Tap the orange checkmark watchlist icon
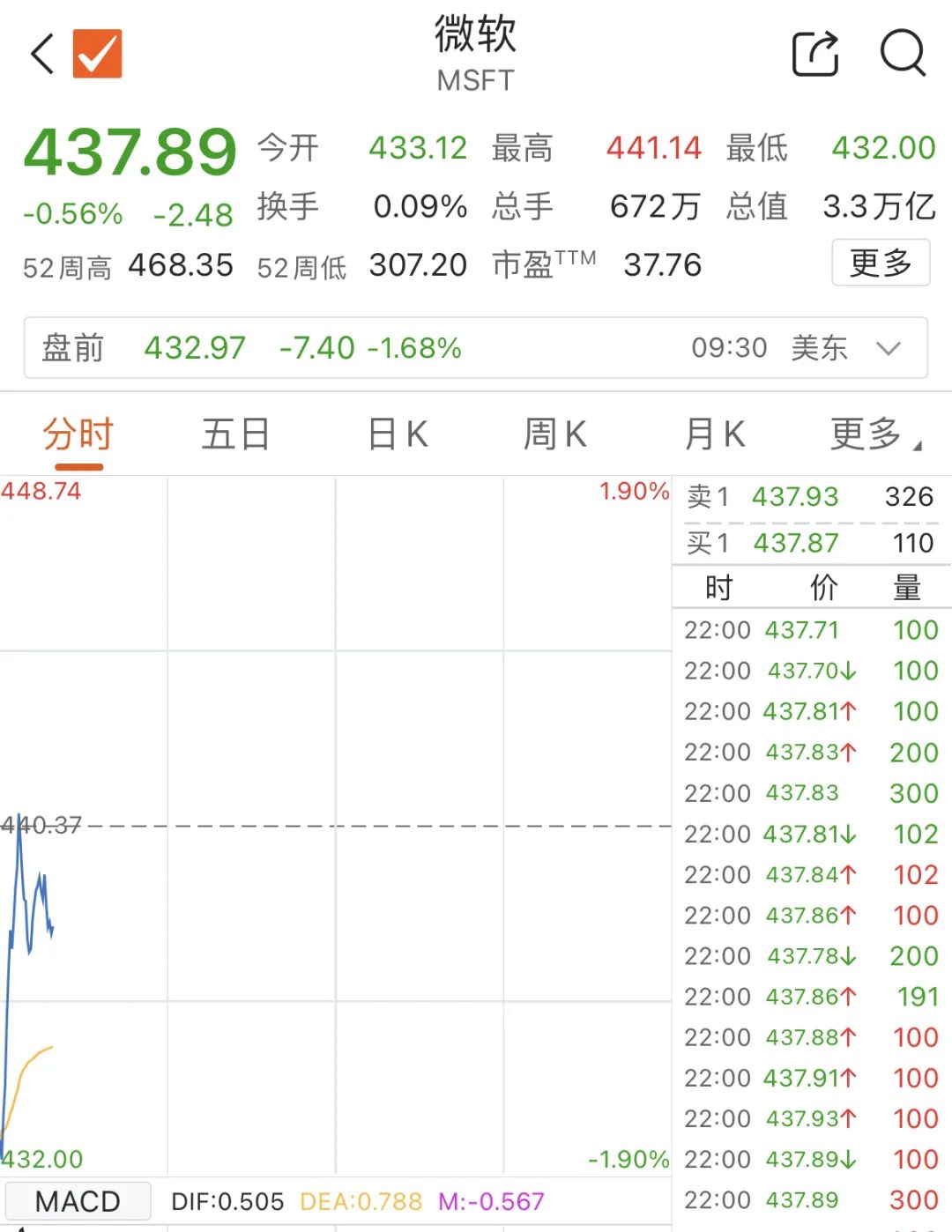 tap(97, 54)
